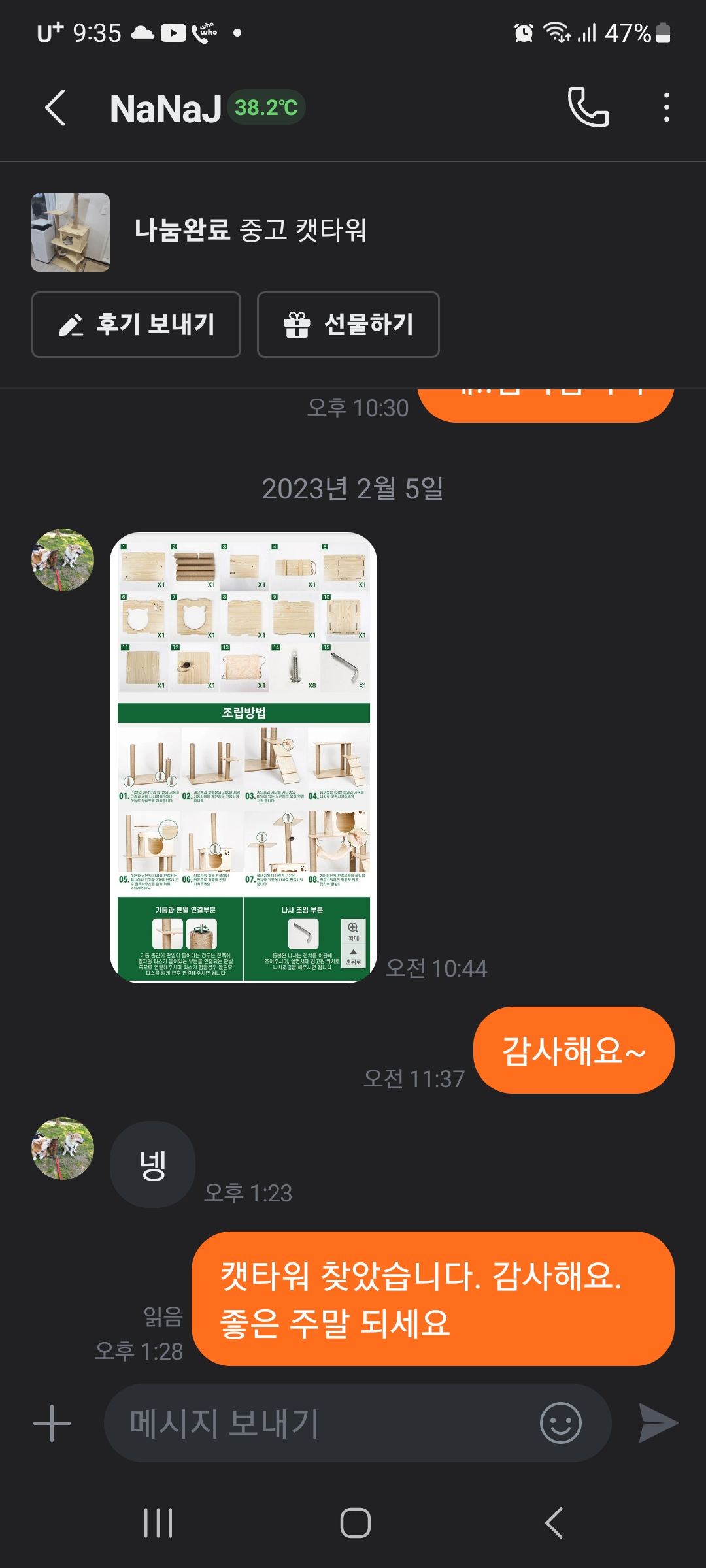Viewport: 706px width, 1568px height.
Task: Call NaNaJ with the phone icon
Action: coord(588,107)
